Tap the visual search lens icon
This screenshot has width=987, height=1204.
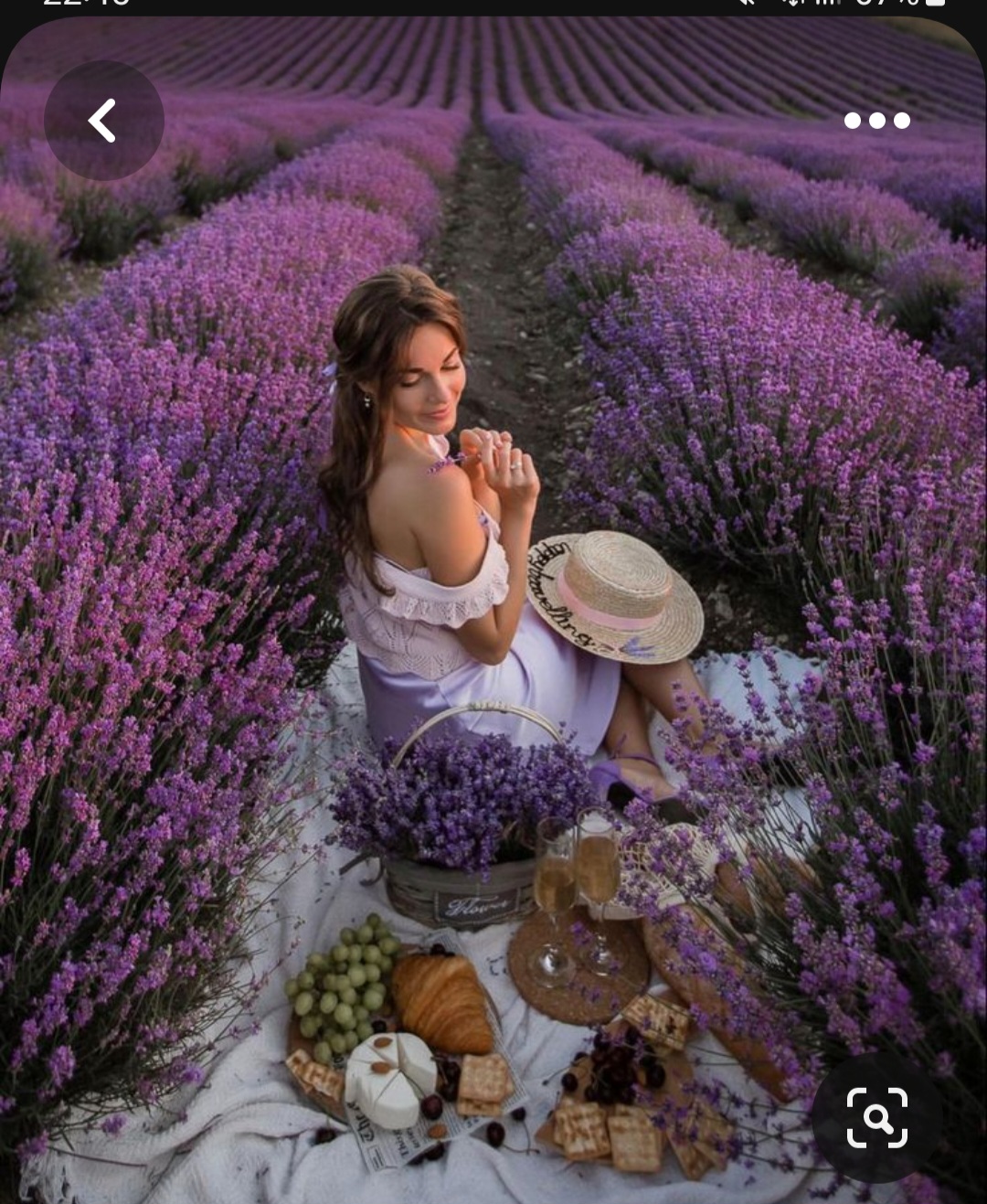point(876,1117)
